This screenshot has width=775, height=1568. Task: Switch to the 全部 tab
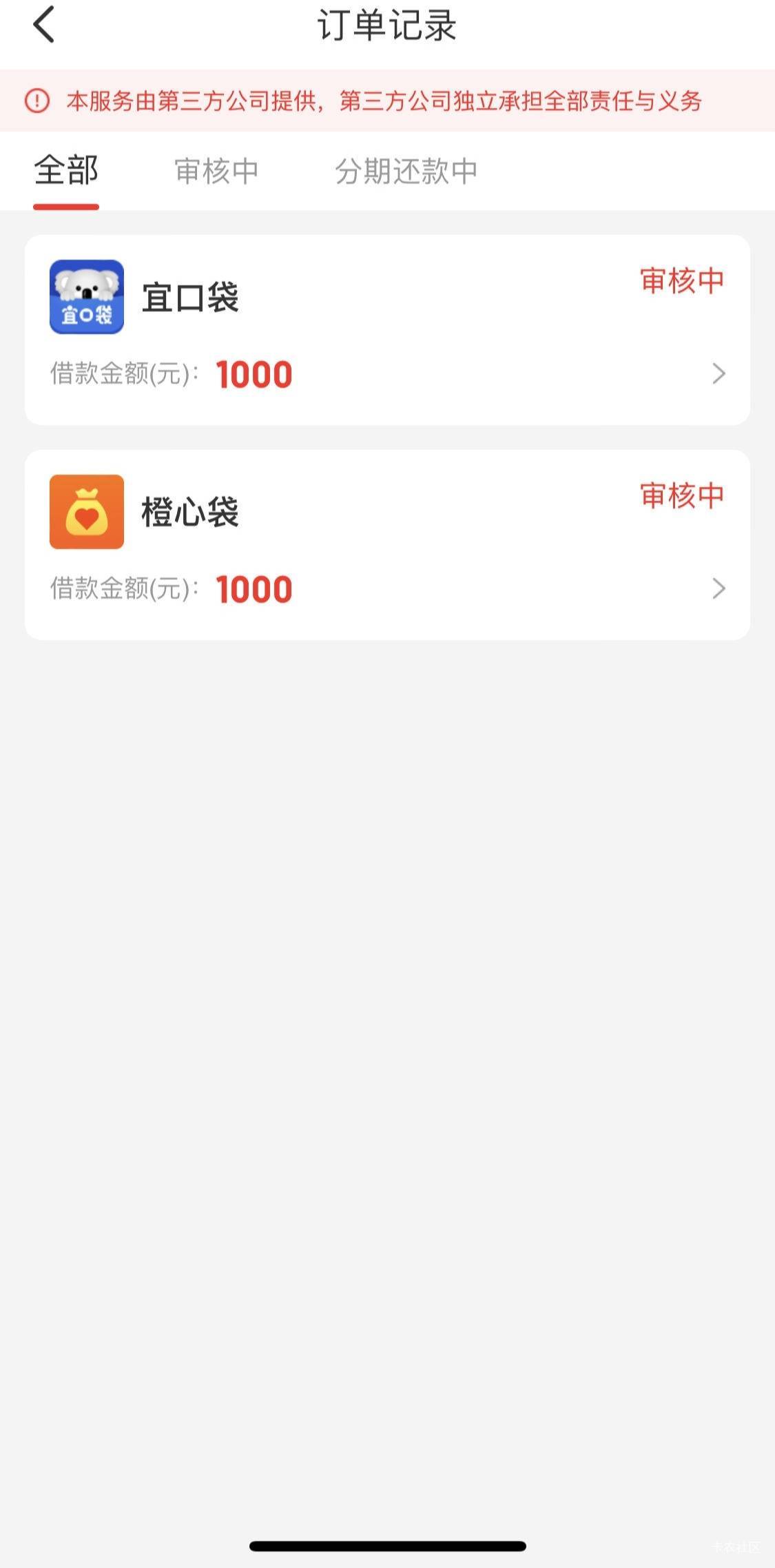[x=66, y=171]
